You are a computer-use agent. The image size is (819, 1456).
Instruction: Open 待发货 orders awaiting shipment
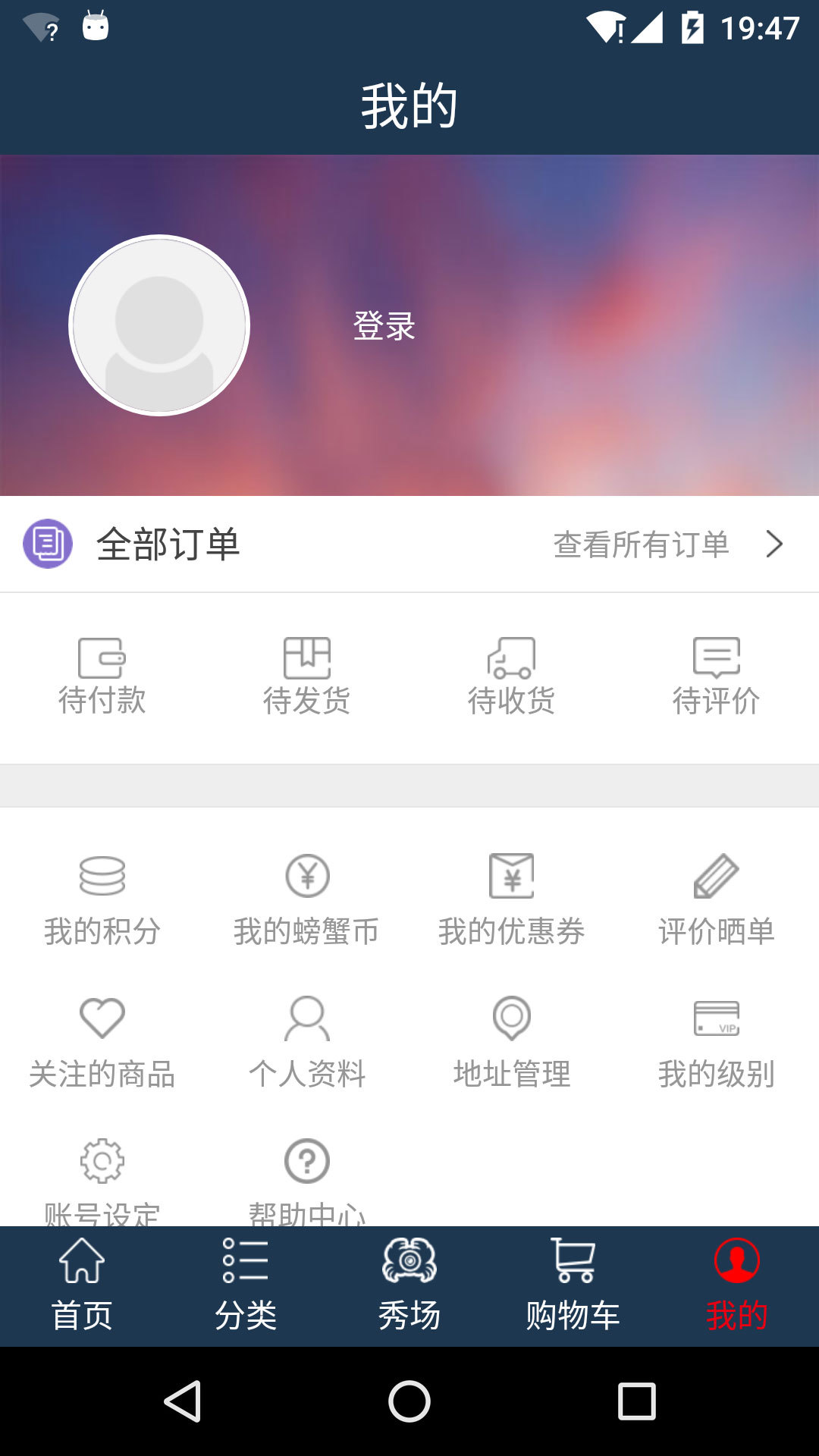(x=307, y=676)
